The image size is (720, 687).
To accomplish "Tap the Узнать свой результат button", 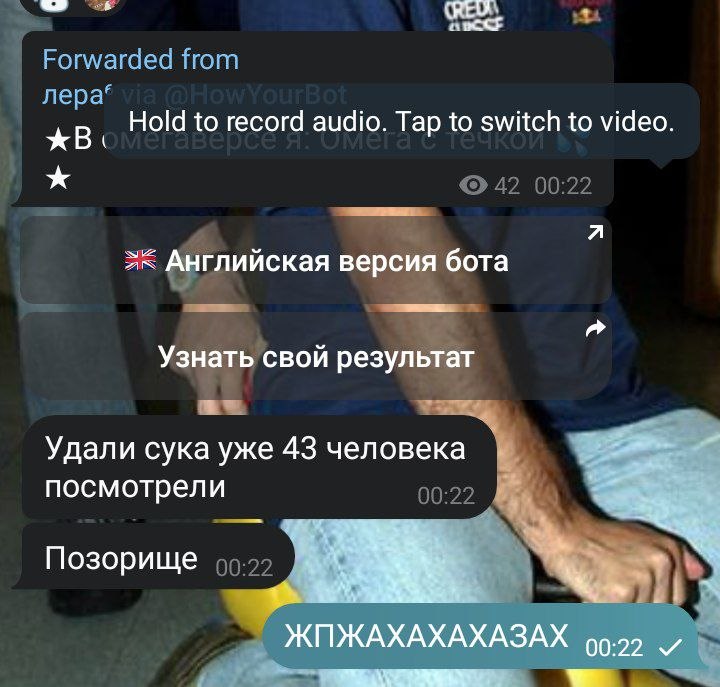I will coord(316,356).
